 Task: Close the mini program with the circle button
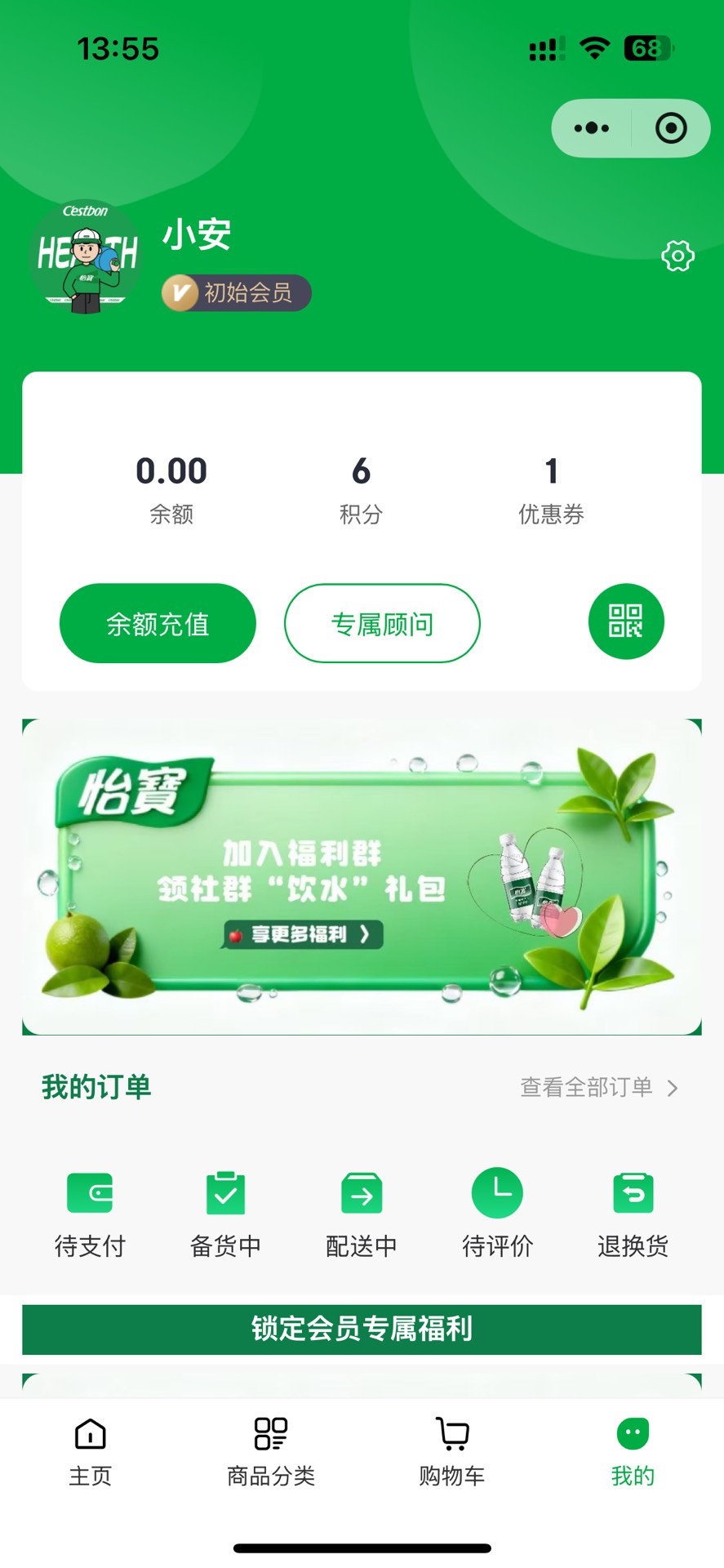pyautogui.click(x=671, y=128)
